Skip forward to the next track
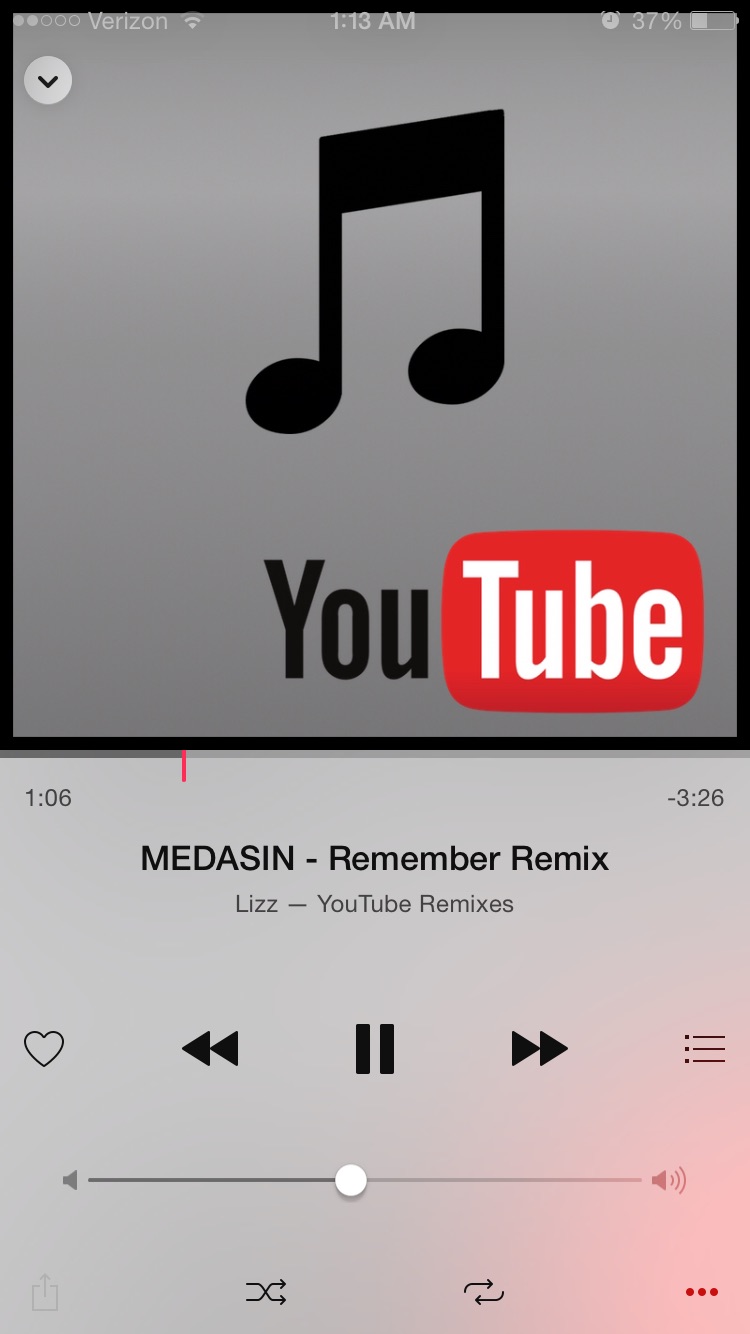750x1334 pixels. point(539,1049)
